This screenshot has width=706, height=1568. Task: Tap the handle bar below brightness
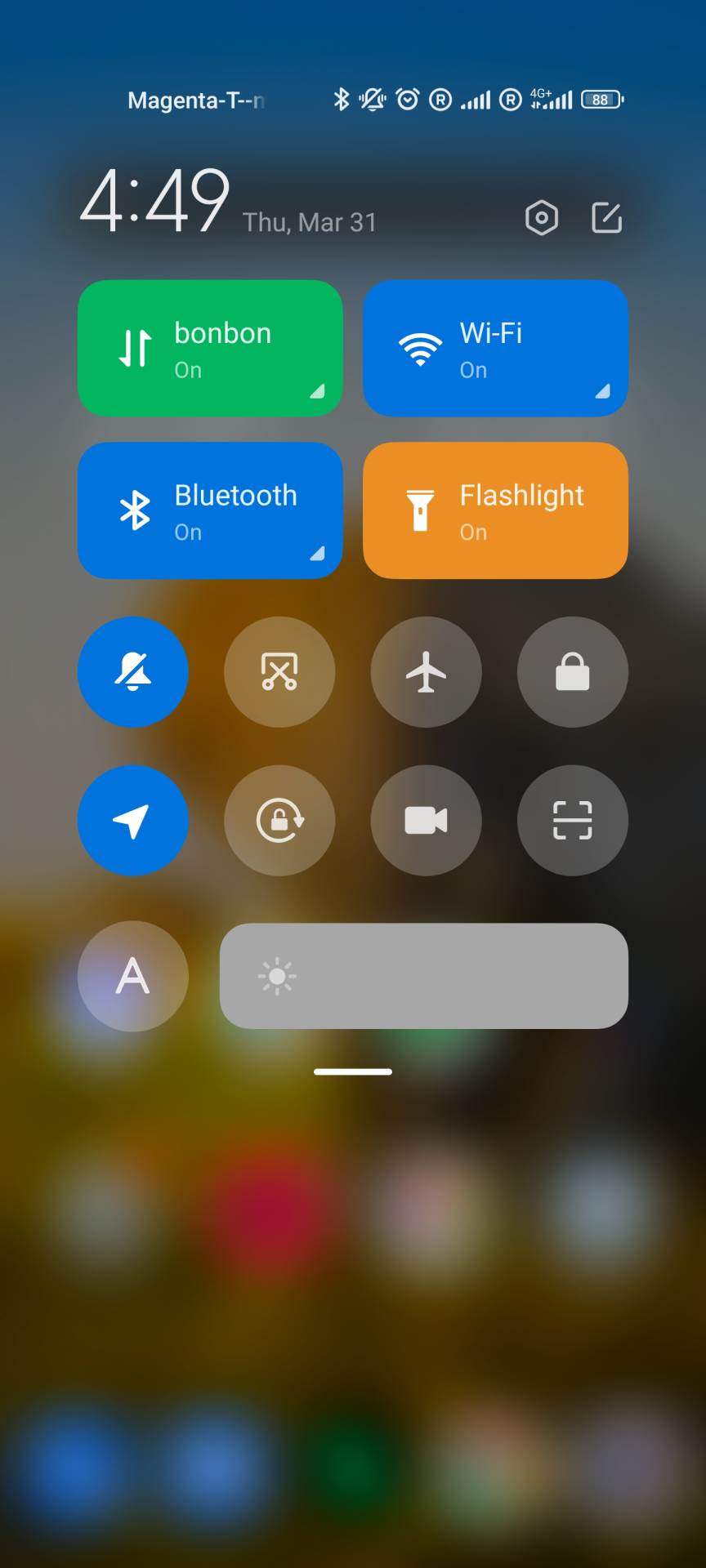(353, 1071)
